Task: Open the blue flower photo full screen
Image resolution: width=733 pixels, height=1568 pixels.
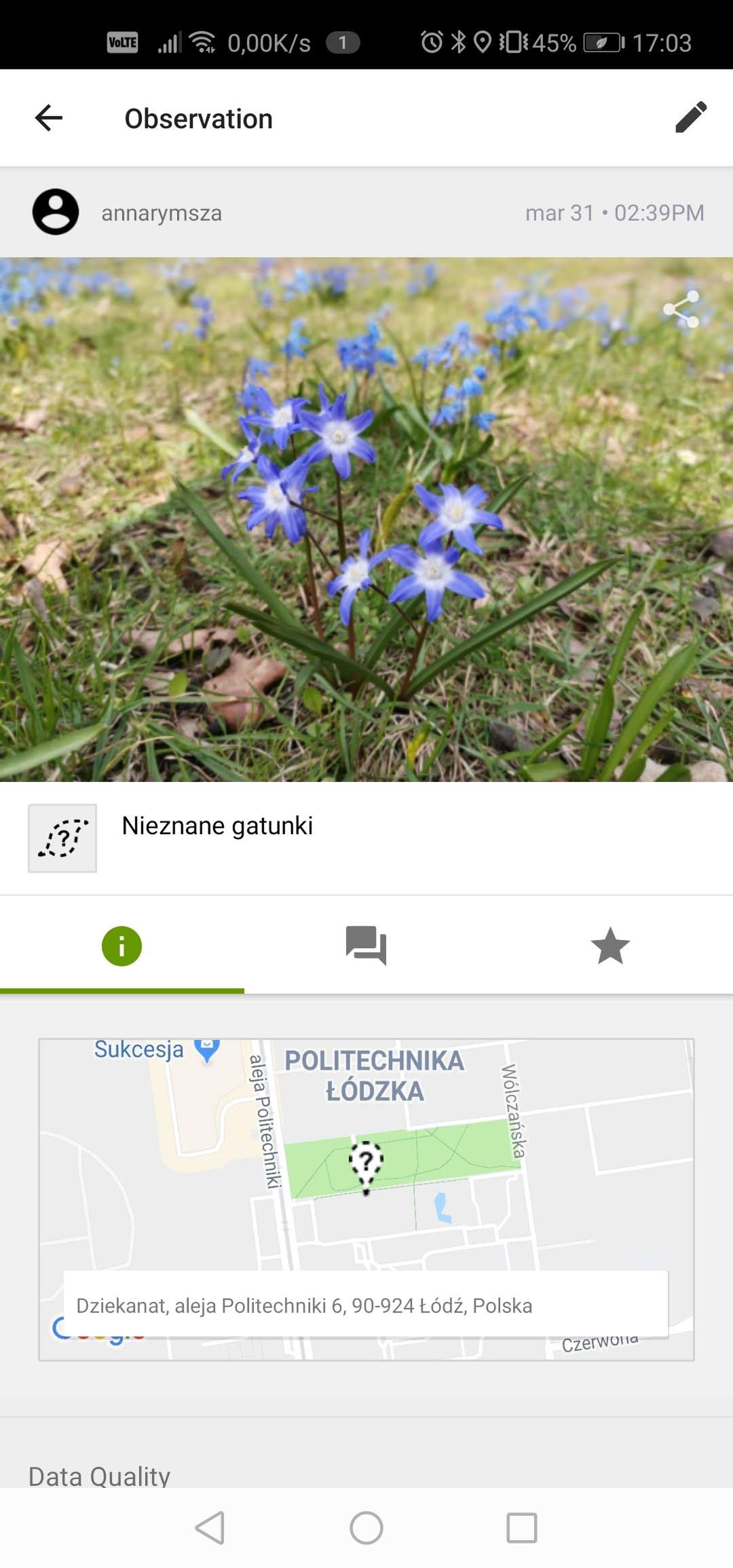Action: [366, 519]
